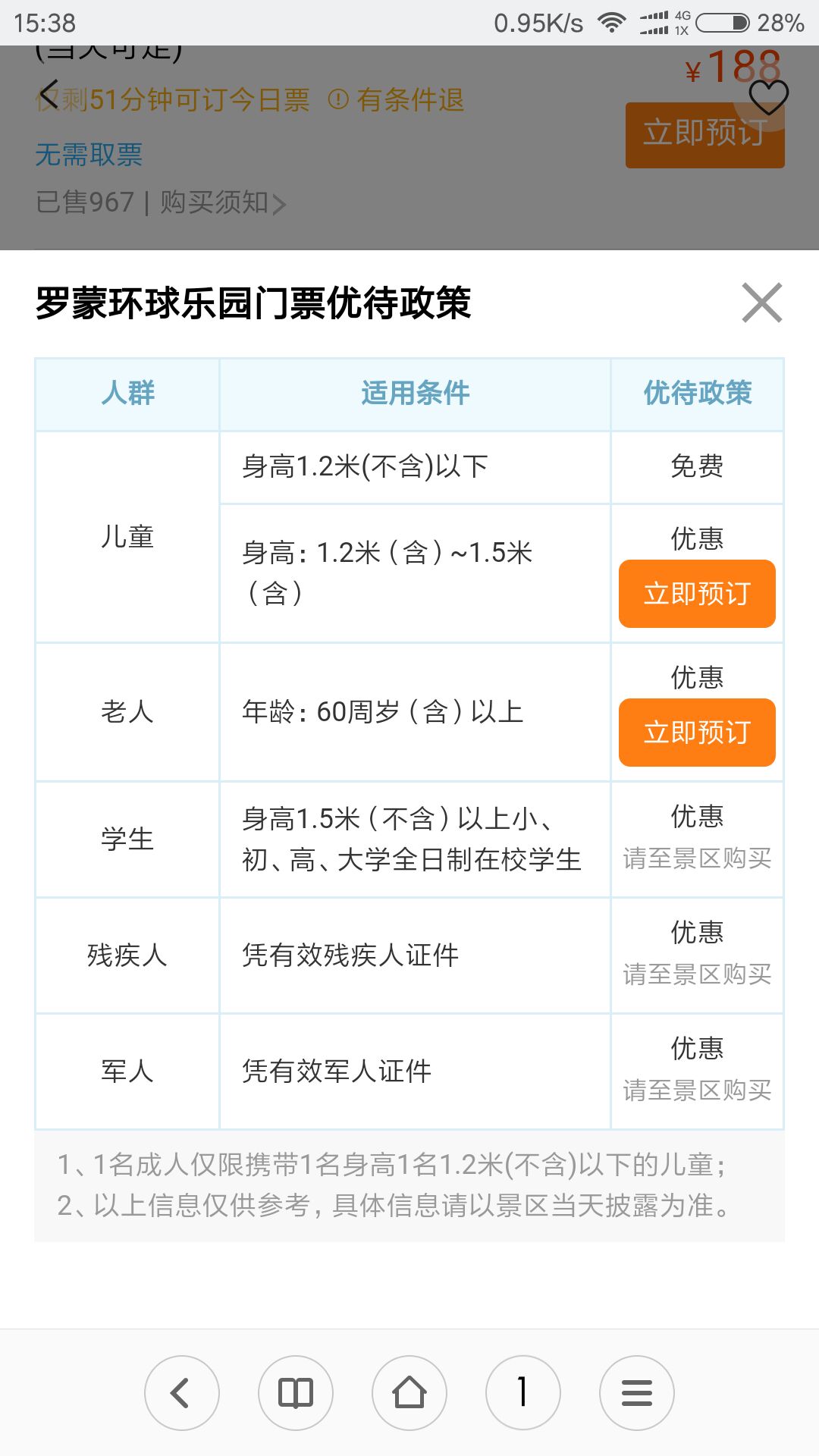This screenshot has height=1456, width=819.
Task: Tap 立即预订 in the 儿童 row
Action: (x=697, y=594)
